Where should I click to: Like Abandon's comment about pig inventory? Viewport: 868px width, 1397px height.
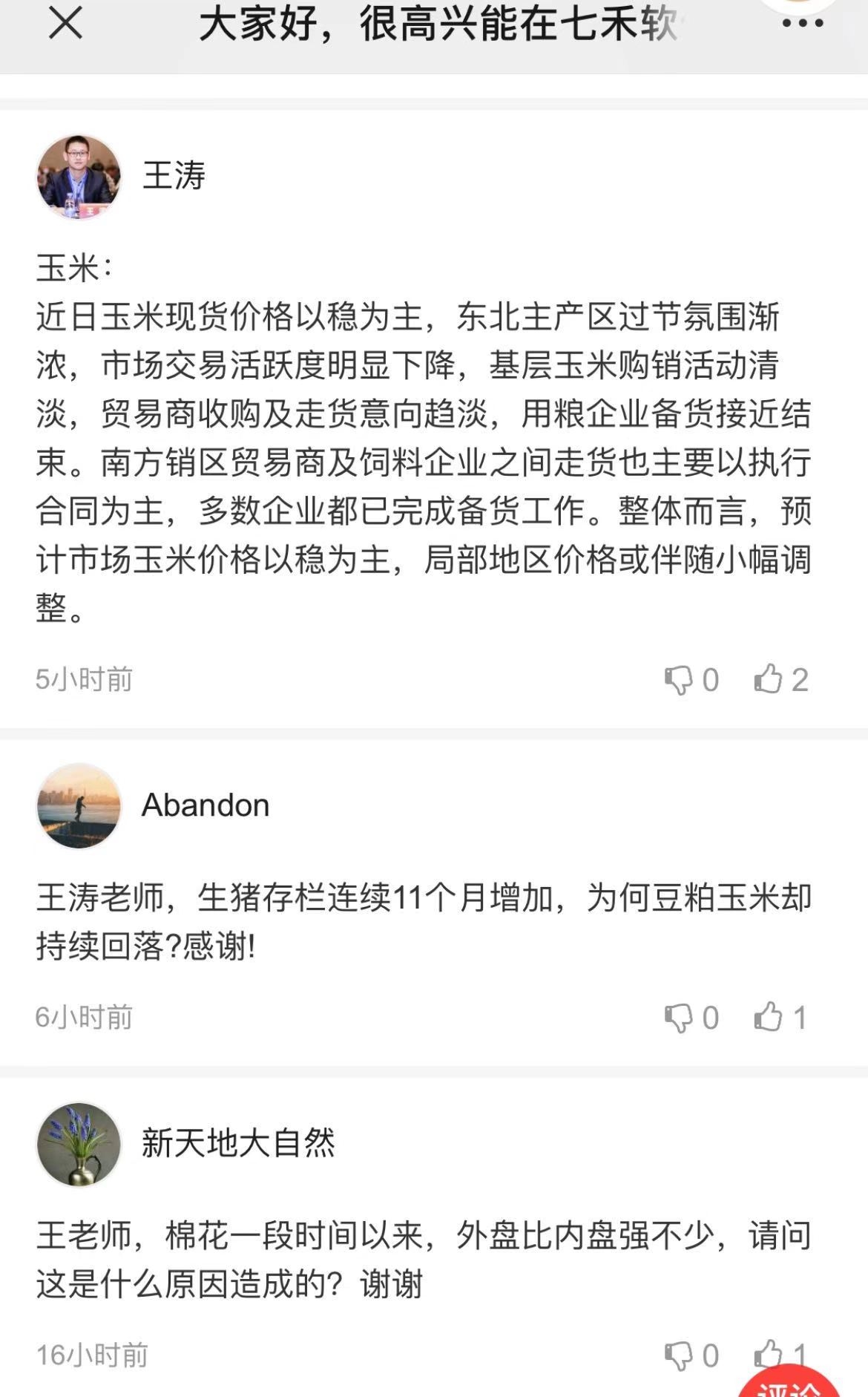click(x=769, y=1017)
